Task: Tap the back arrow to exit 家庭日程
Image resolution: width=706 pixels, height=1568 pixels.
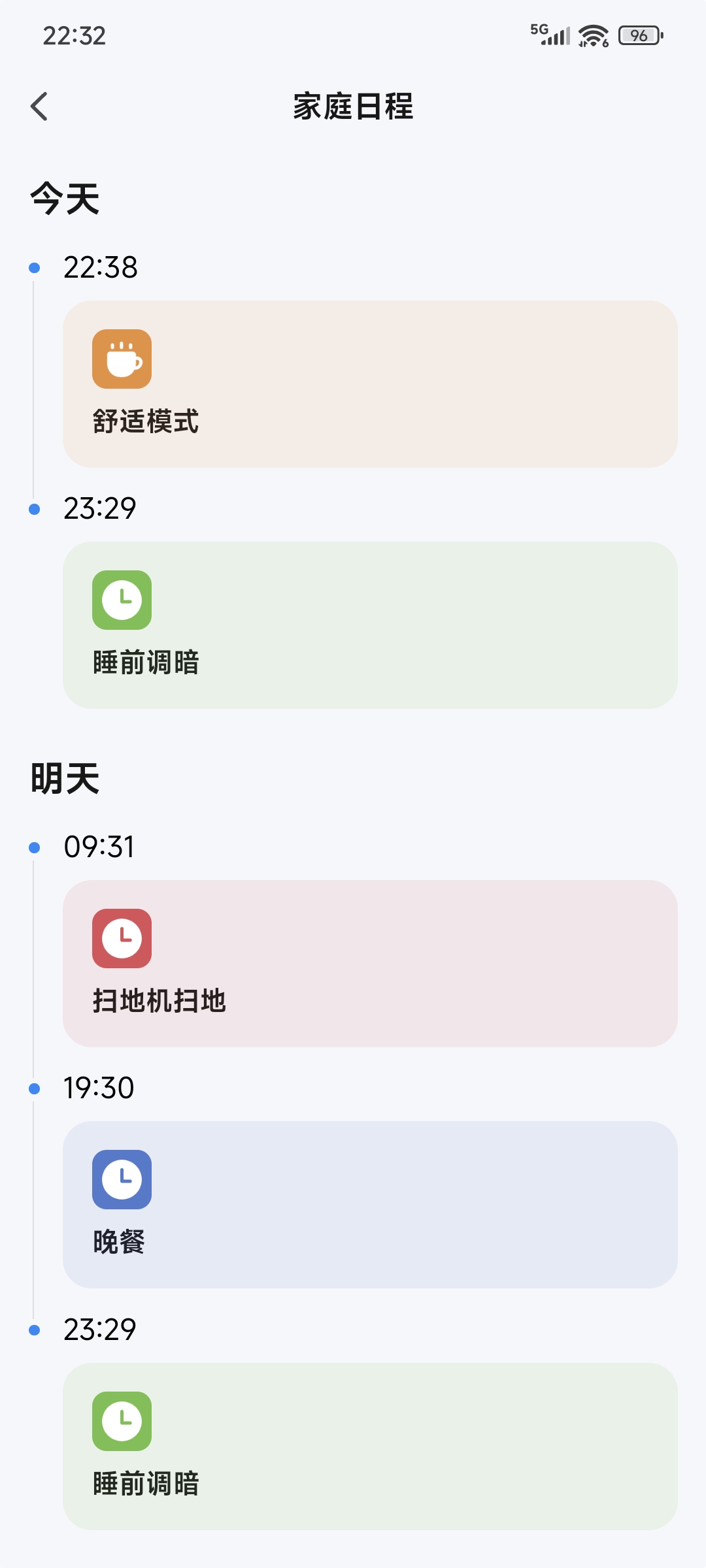Action: (39, 106)
